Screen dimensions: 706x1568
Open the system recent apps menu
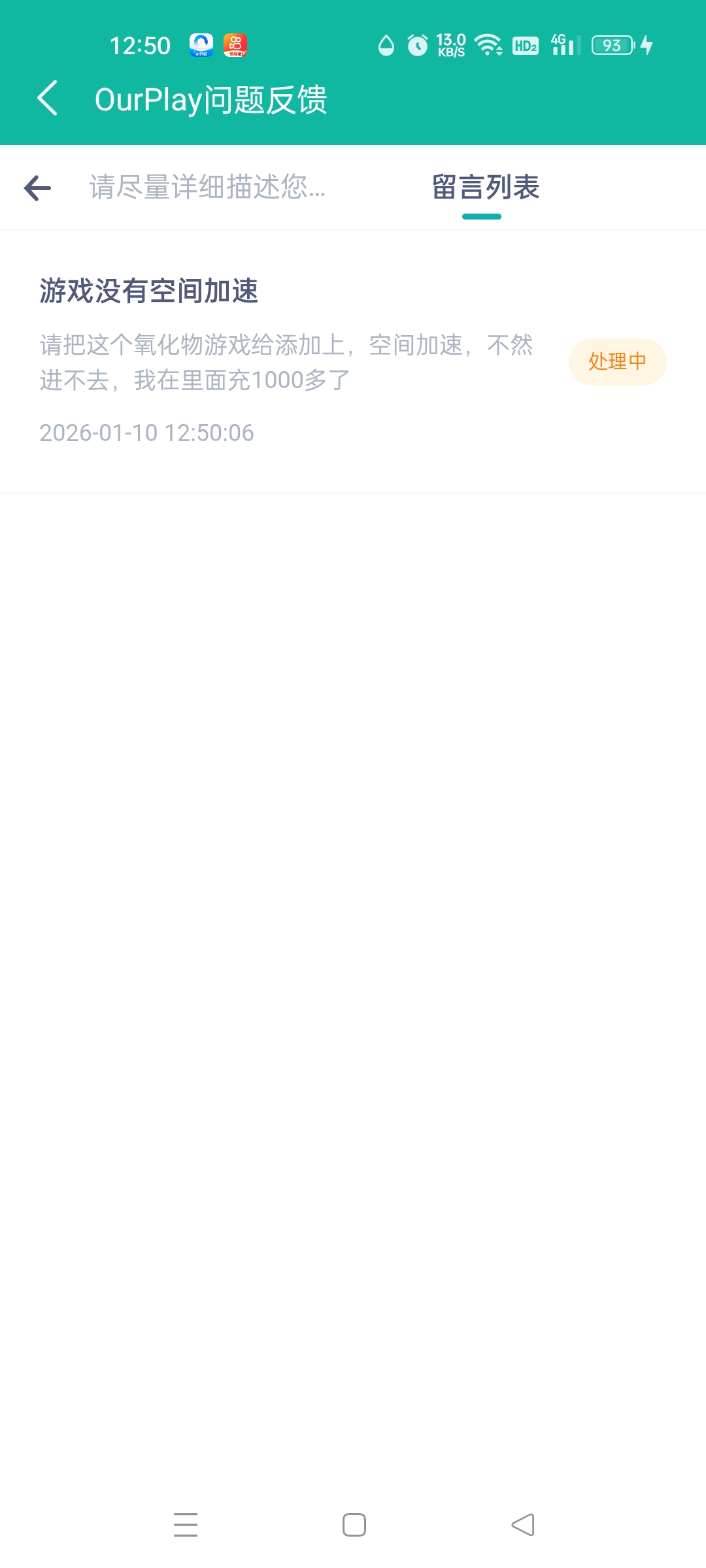[x=186, y=1525]
